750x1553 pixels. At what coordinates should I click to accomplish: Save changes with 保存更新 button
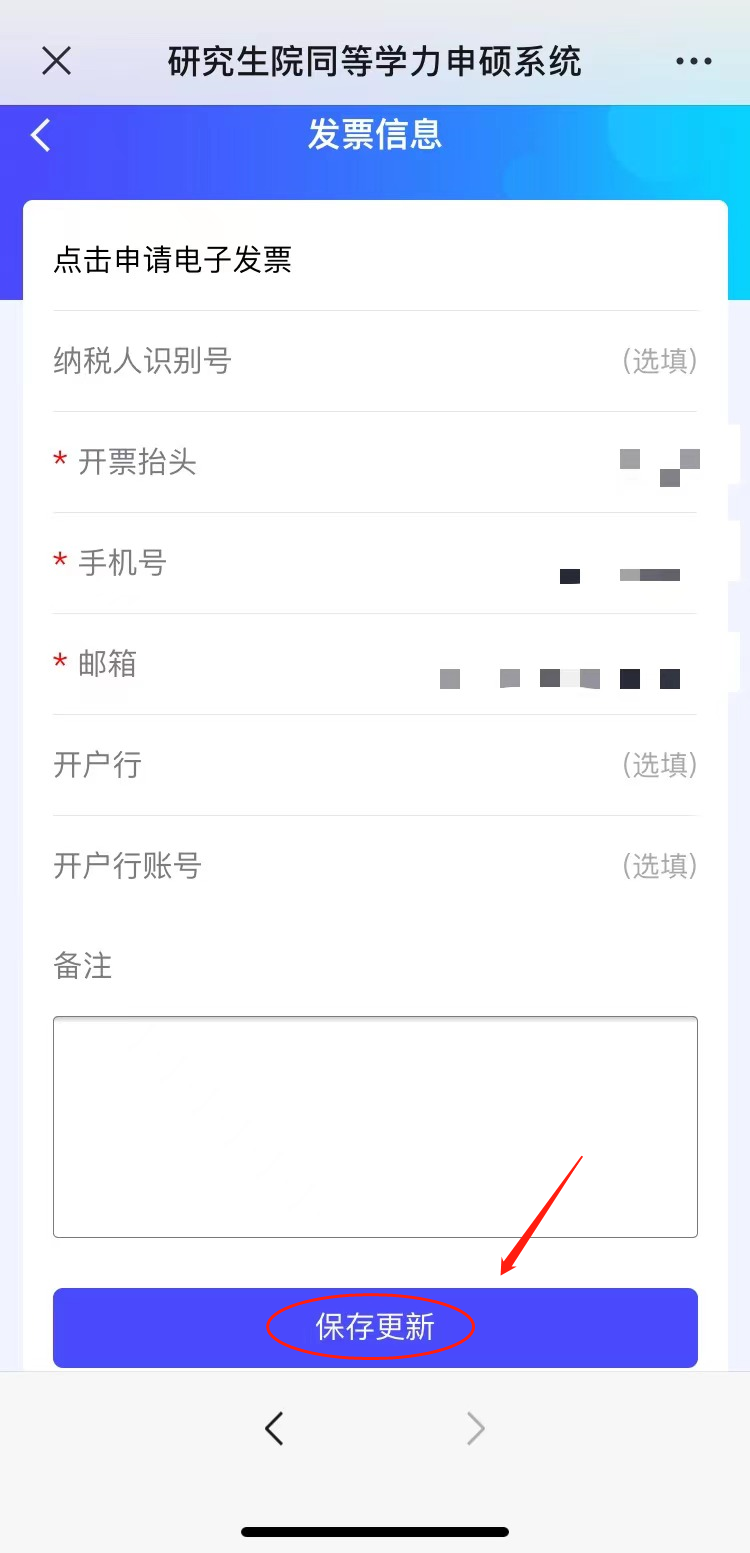[375, 1328]
